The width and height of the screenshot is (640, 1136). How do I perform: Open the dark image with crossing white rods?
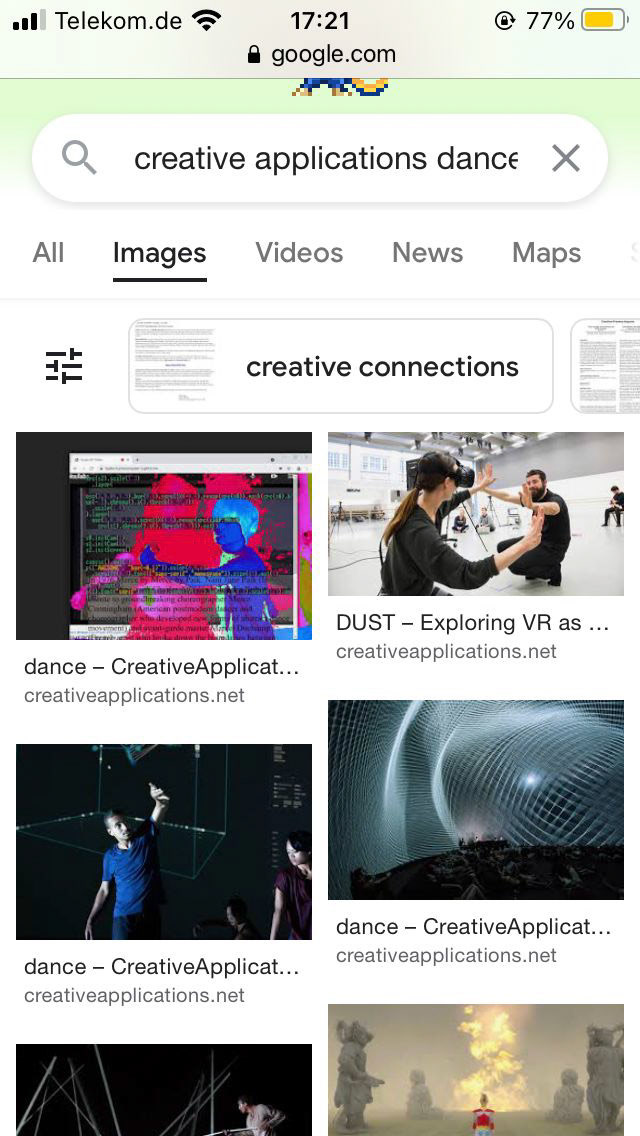coord(164,1089)
